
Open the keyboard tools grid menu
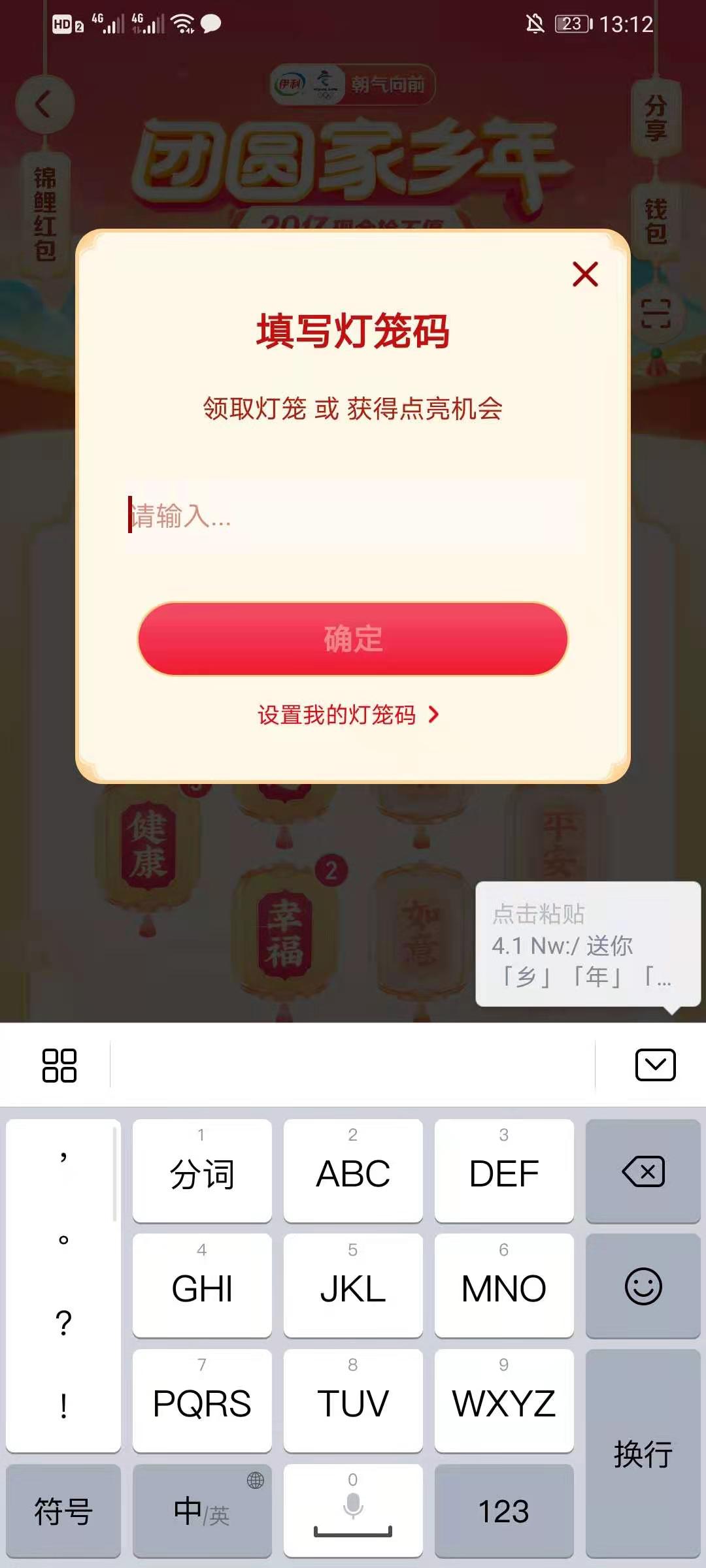(x=59, y=1065)
